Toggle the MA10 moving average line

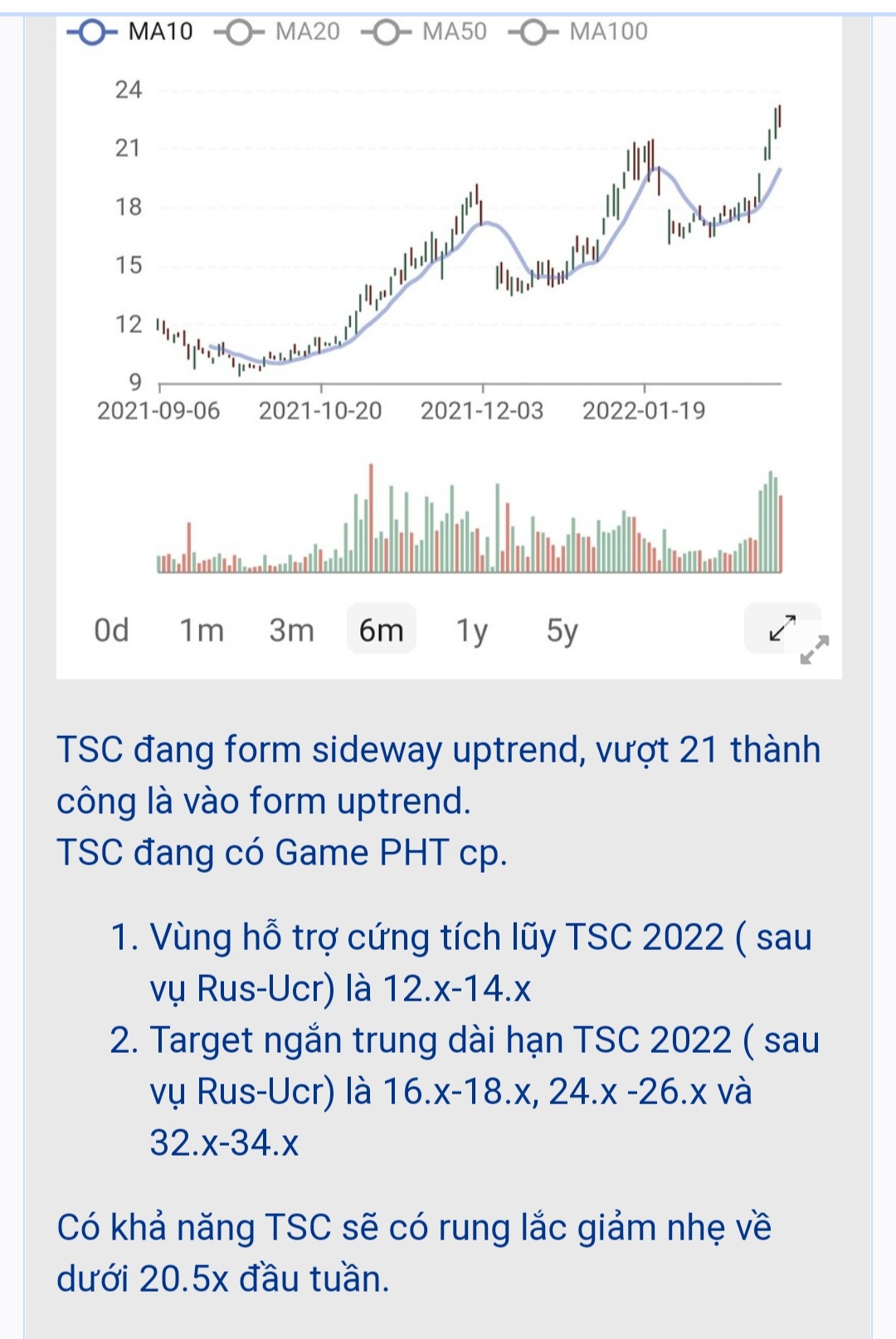tap(131, 32)
